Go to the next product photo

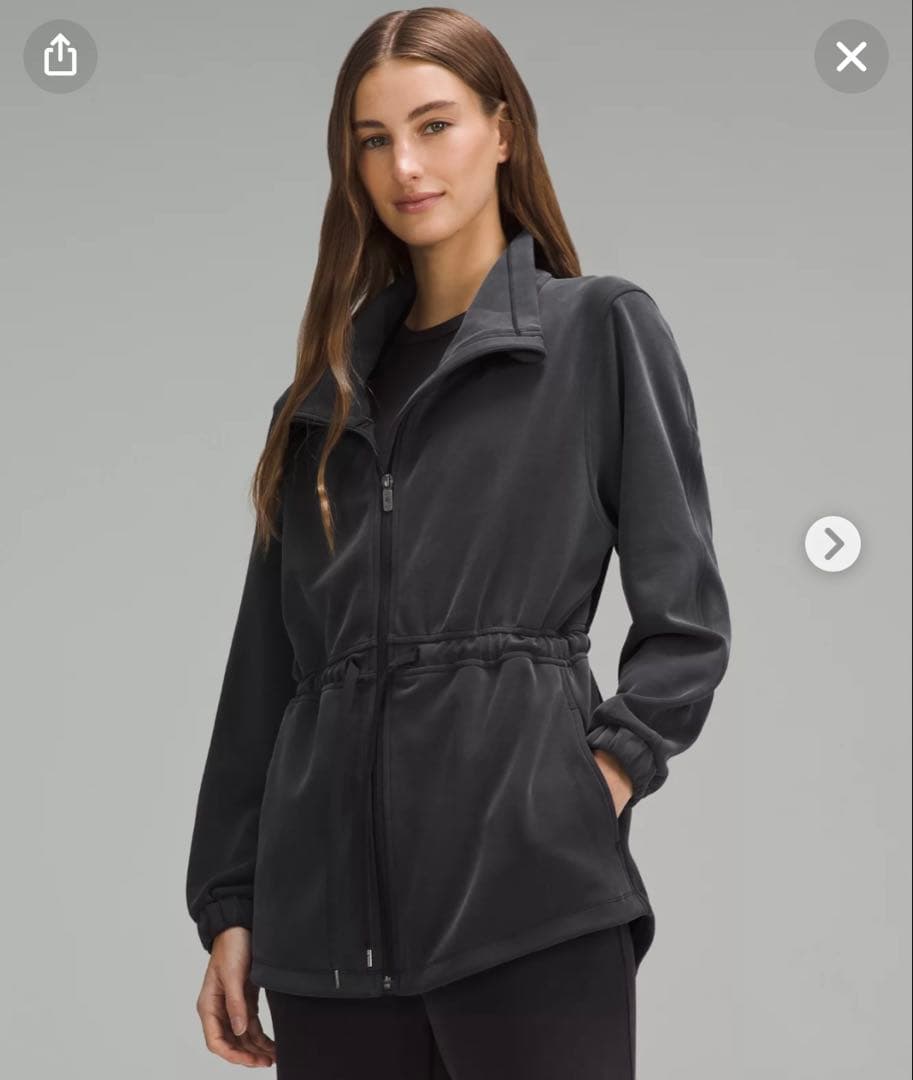coord(832,544)
